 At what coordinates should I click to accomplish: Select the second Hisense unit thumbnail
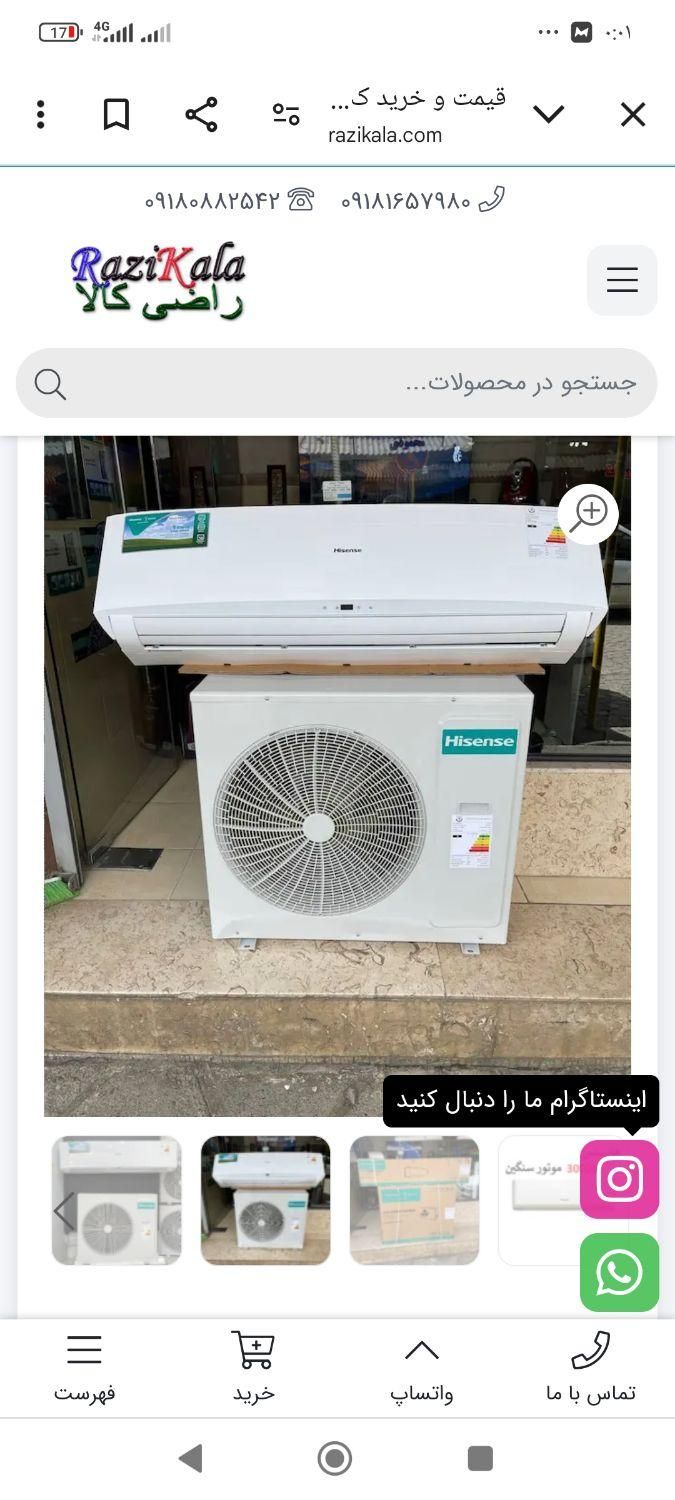click(265, 1201)
